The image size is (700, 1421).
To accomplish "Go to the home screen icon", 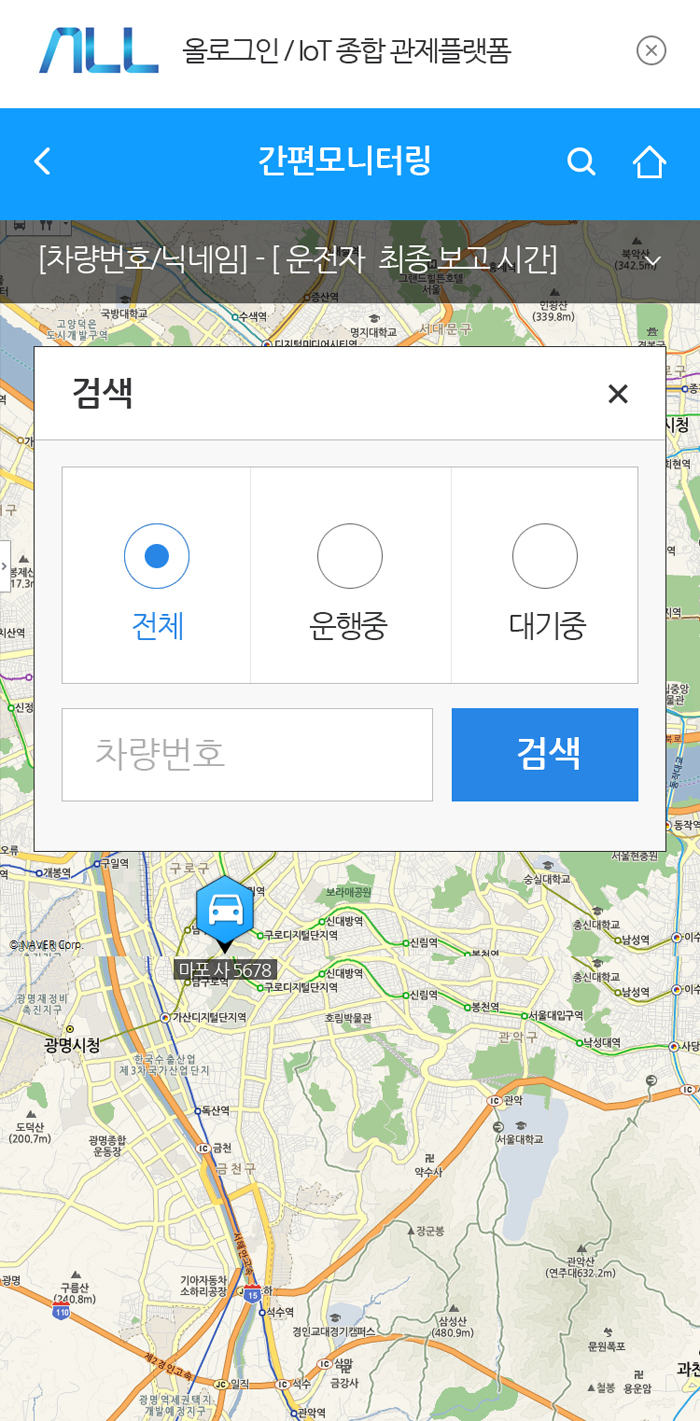I will tap(649, 161).
